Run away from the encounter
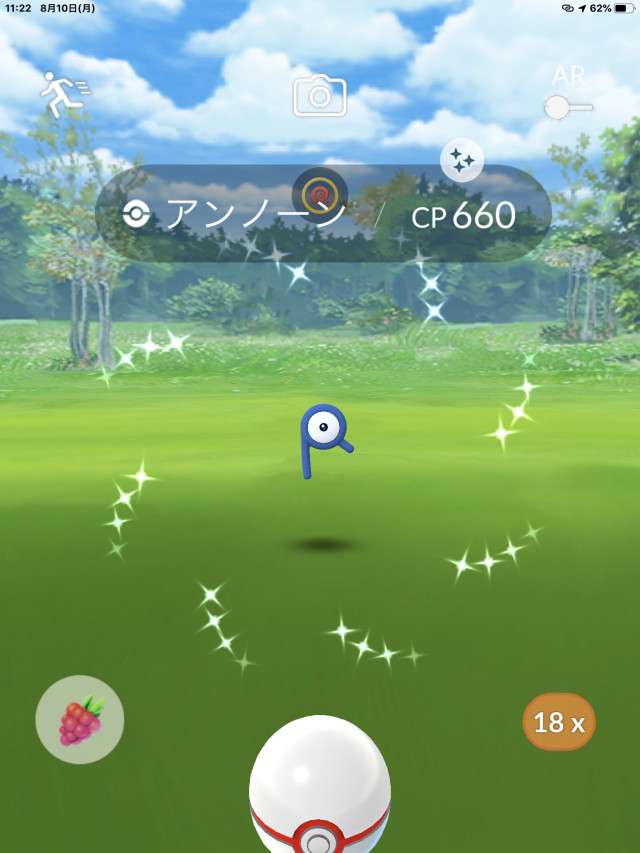 click(x=62, y=95)
